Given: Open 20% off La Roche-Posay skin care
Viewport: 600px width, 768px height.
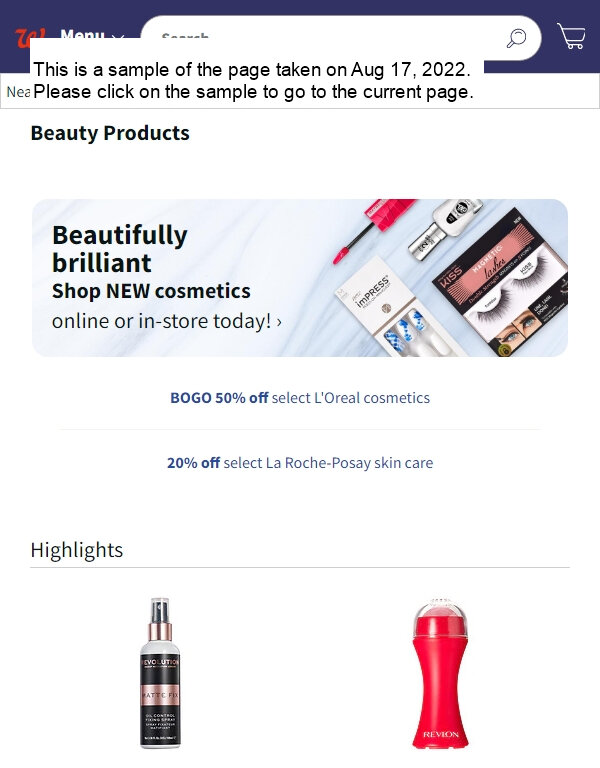Looking at the screenshot, I should tap(299, 463).
